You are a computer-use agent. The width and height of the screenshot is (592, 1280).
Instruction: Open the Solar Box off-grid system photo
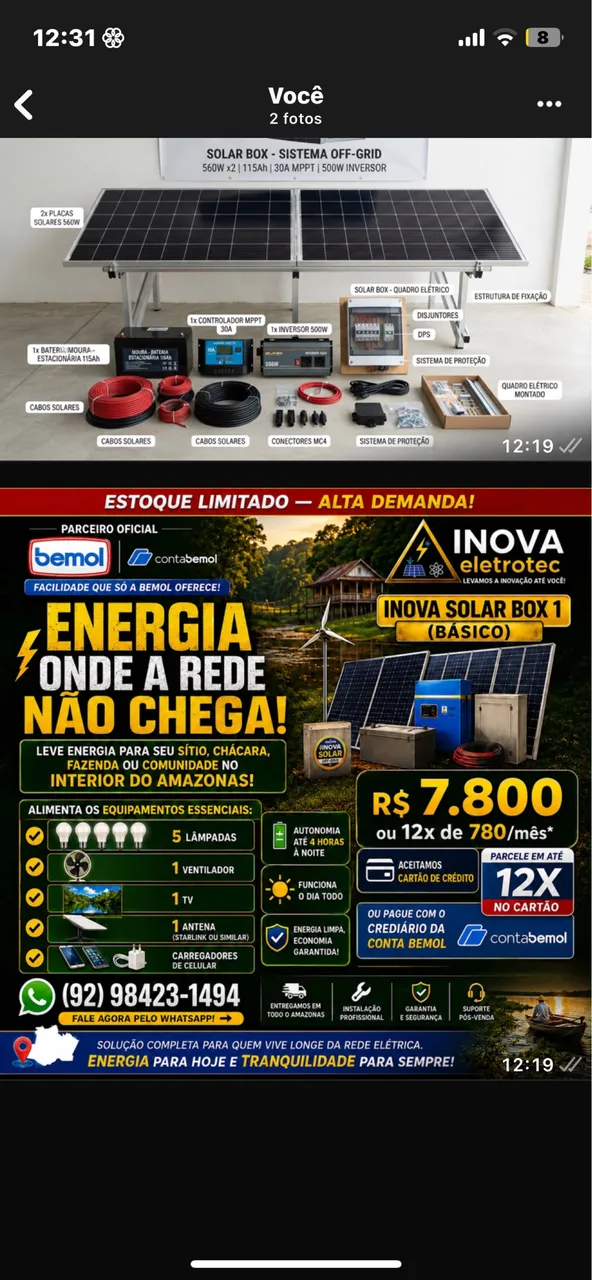coord(296,299)
